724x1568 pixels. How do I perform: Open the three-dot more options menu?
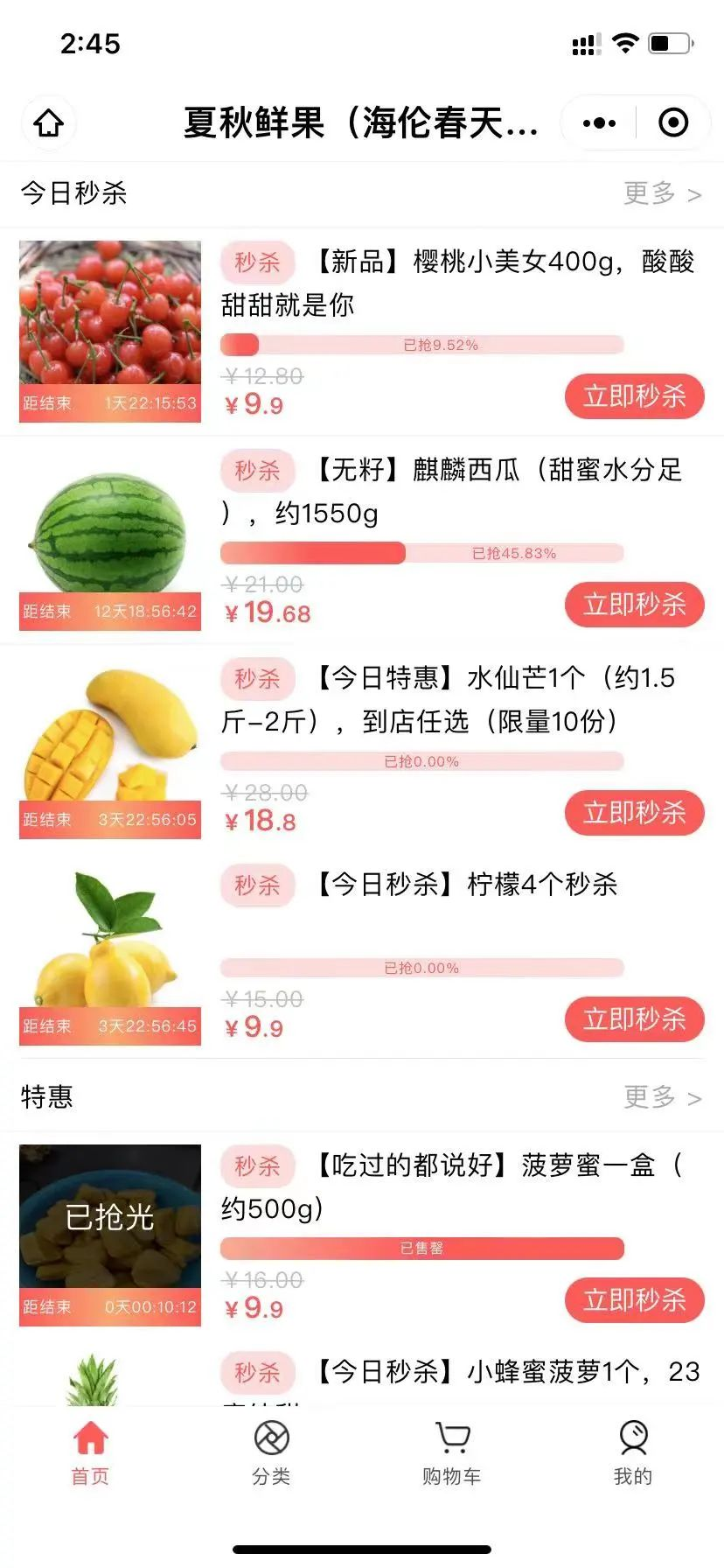599,122
